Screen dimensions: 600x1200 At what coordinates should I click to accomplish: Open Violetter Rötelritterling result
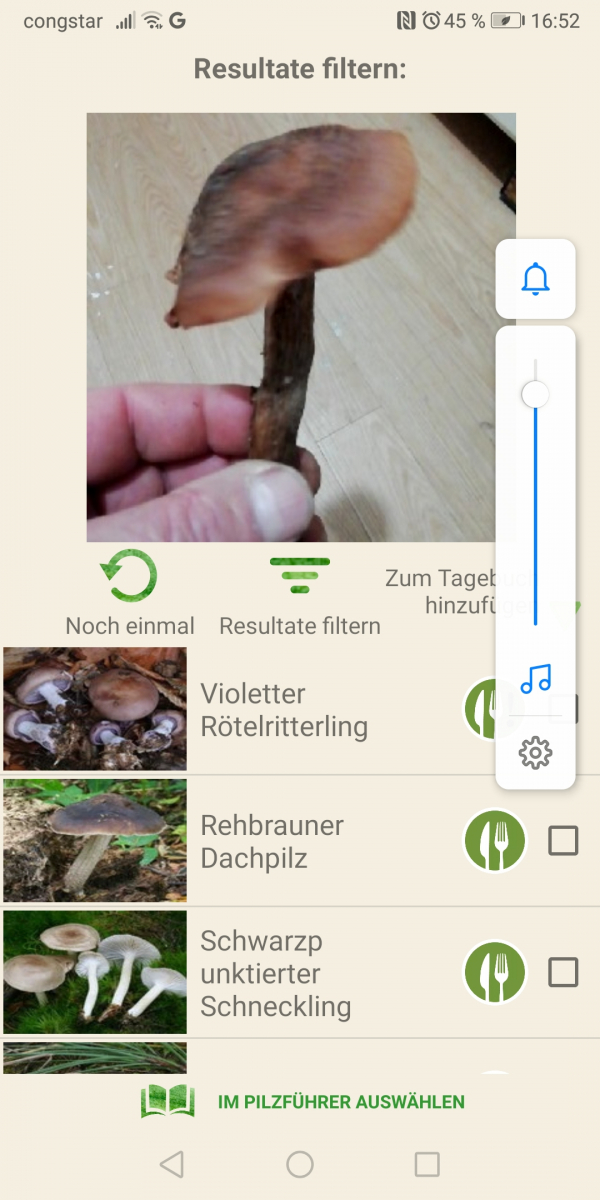pos(283,710)
